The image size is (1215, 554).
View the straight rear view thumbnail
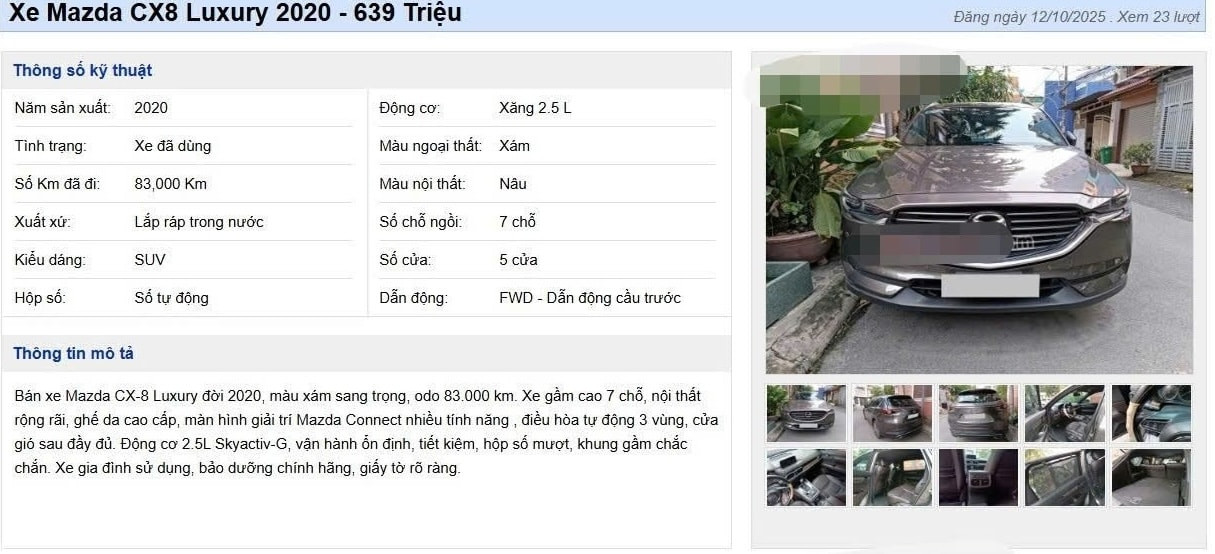point(978,413)
